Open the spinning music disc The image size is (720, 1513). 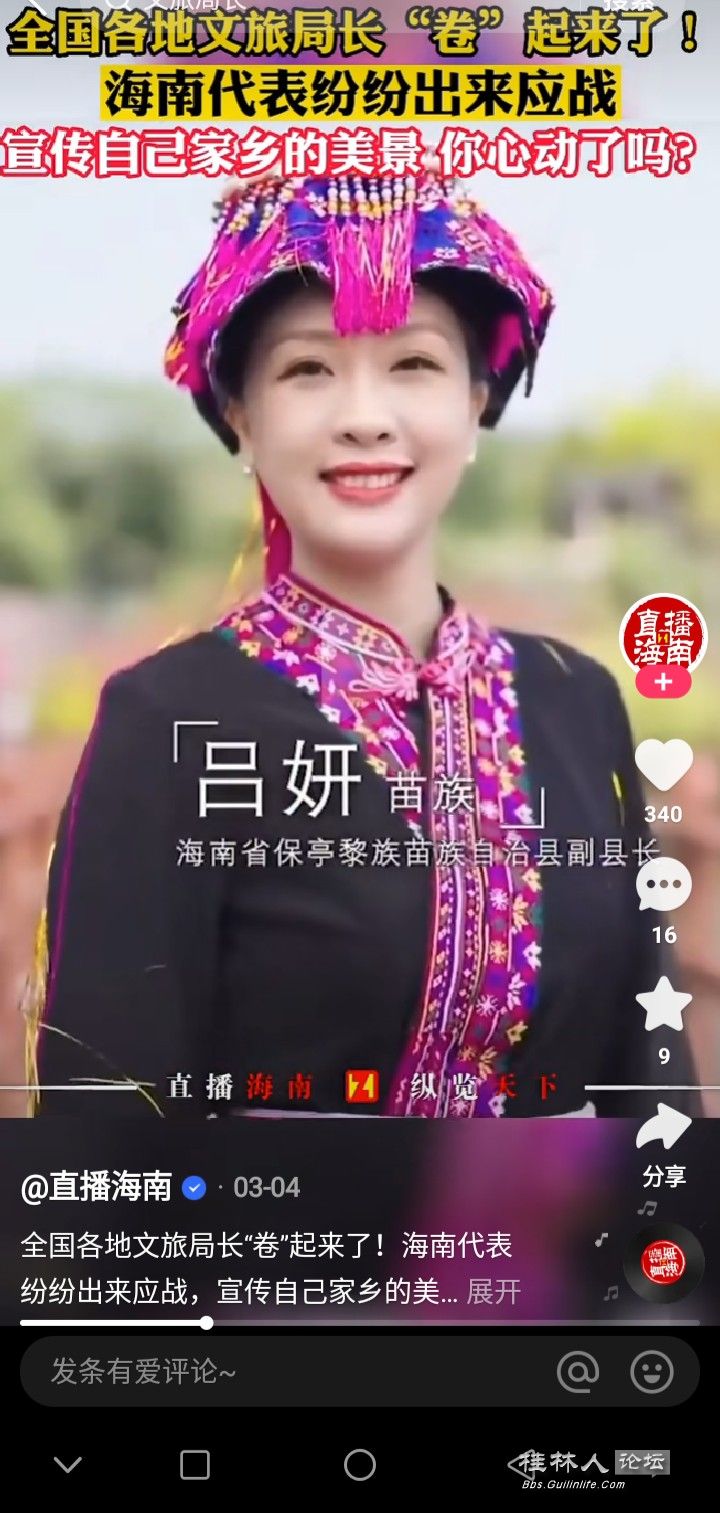coord(663,1262)
